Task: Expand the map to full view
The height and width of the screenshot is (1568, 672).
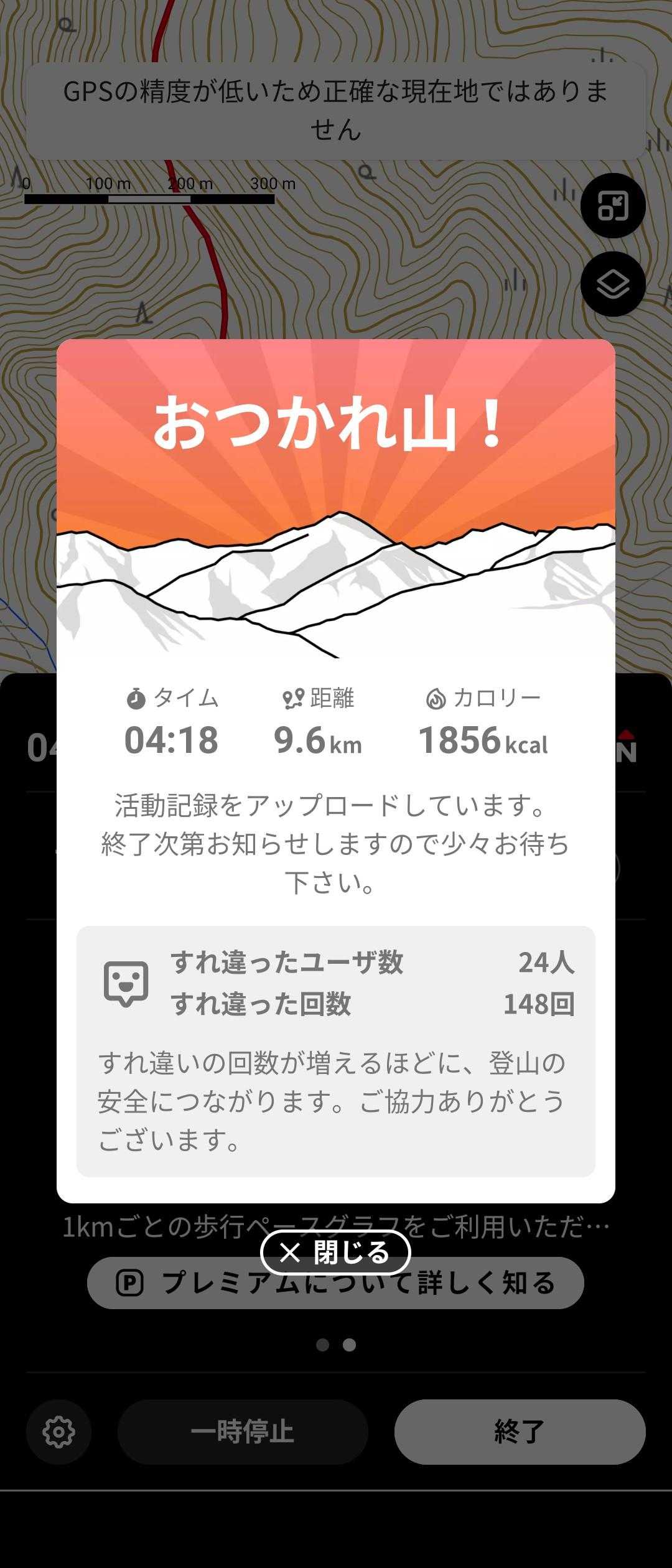Action: coord(613,206)
